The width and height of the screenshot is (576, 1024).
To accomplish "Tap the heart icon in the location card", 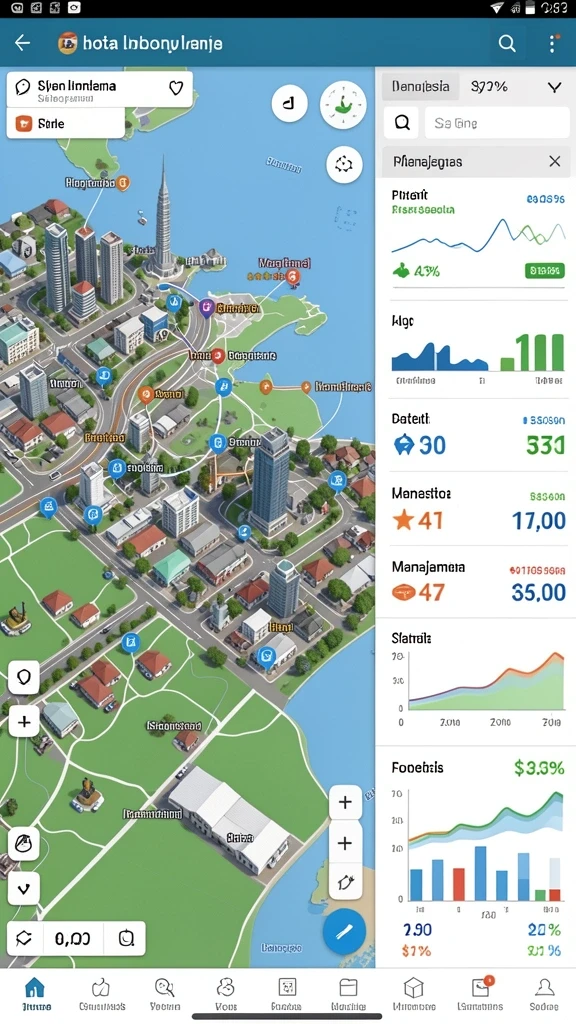I will (x=176, y=88).
